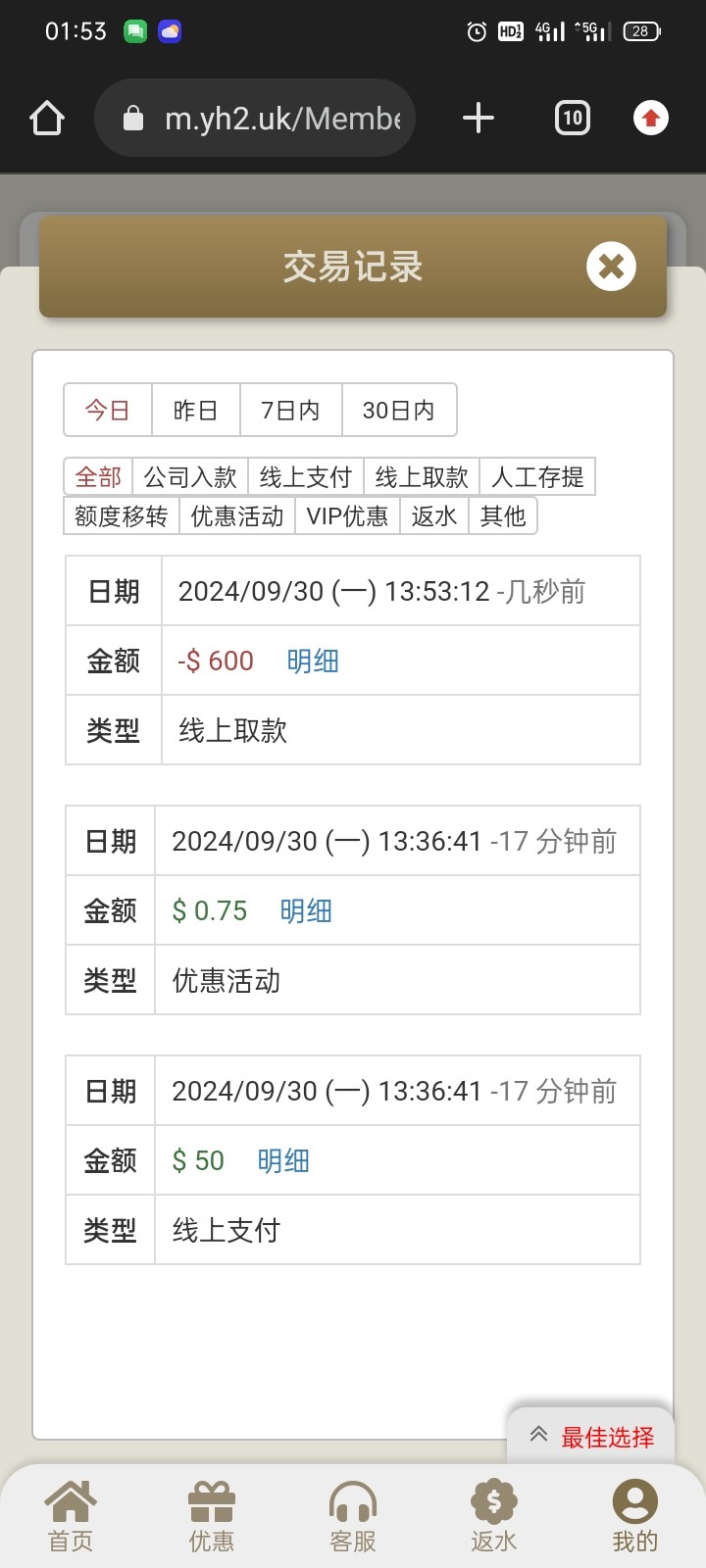
Task: Open 明细 for the $50 payment
Action: coord(283,1160)
